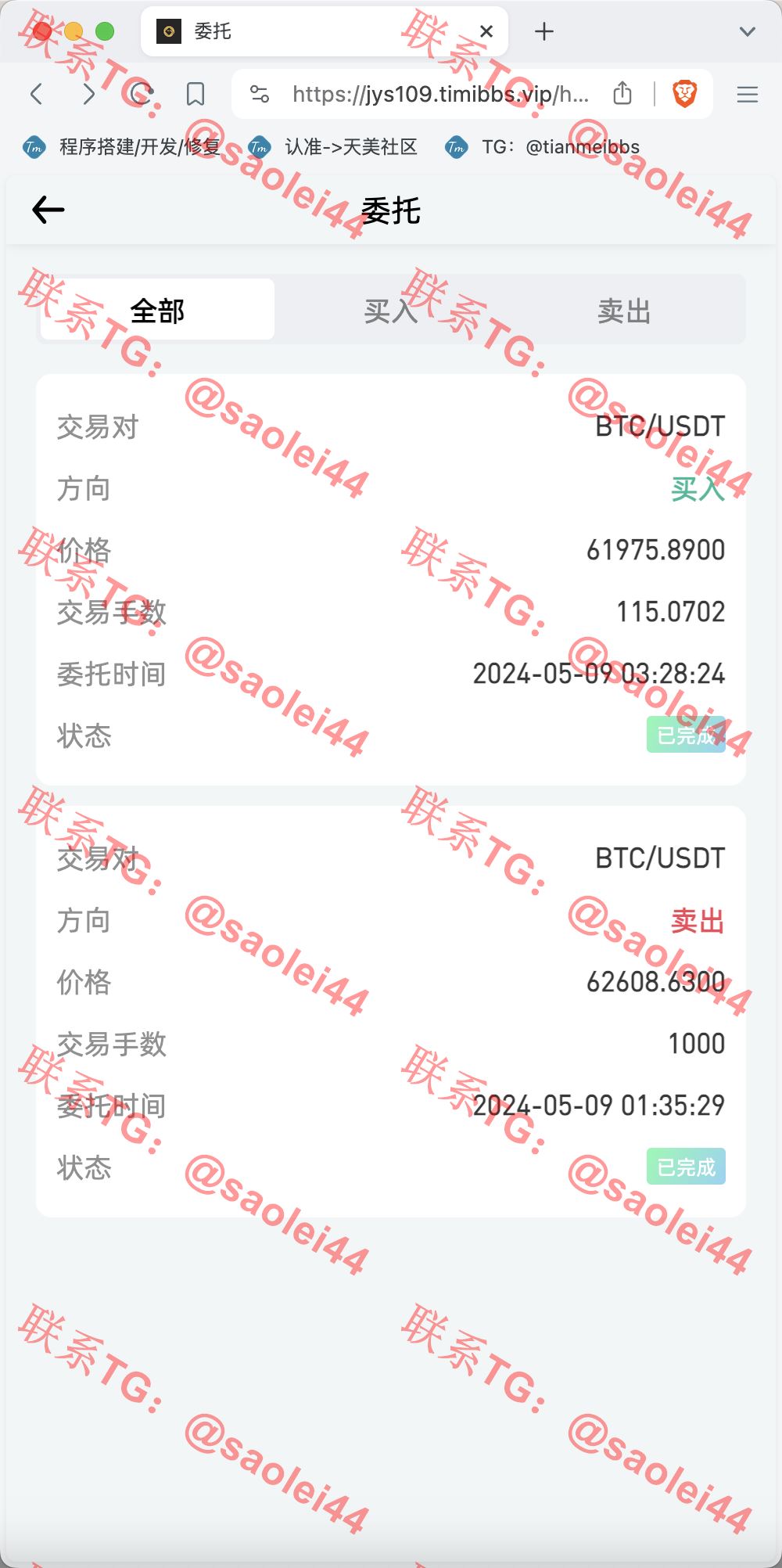The height and width of the screenshot is (1568, 782).
Task: Go back using the arrow beside 委托
Action: click(x=48, y=210)
